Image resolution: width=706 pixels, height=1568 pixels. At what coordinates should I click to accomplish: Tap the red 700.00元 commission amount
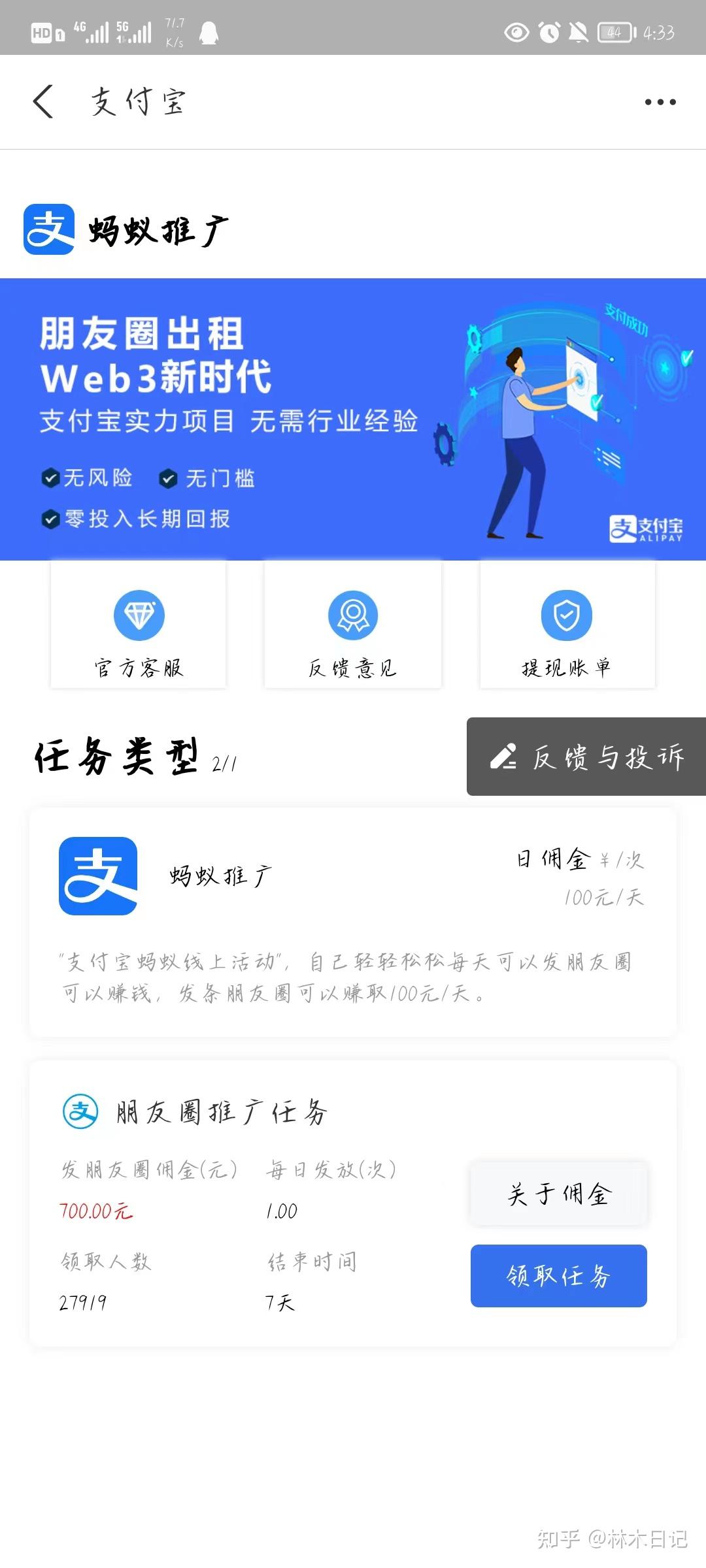pos(93,1210)
